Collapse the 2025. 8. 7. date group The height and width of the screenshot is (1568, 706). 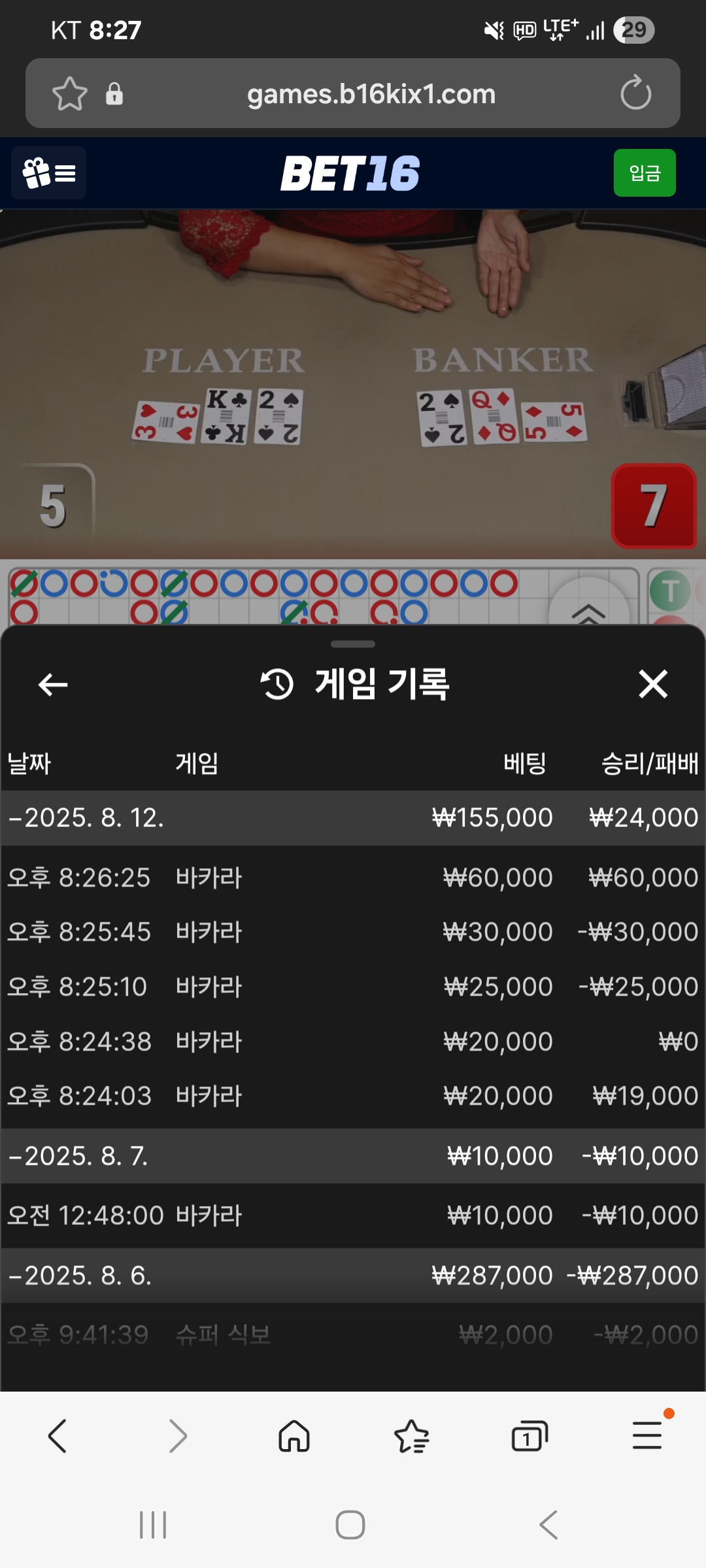(78, 1156)
